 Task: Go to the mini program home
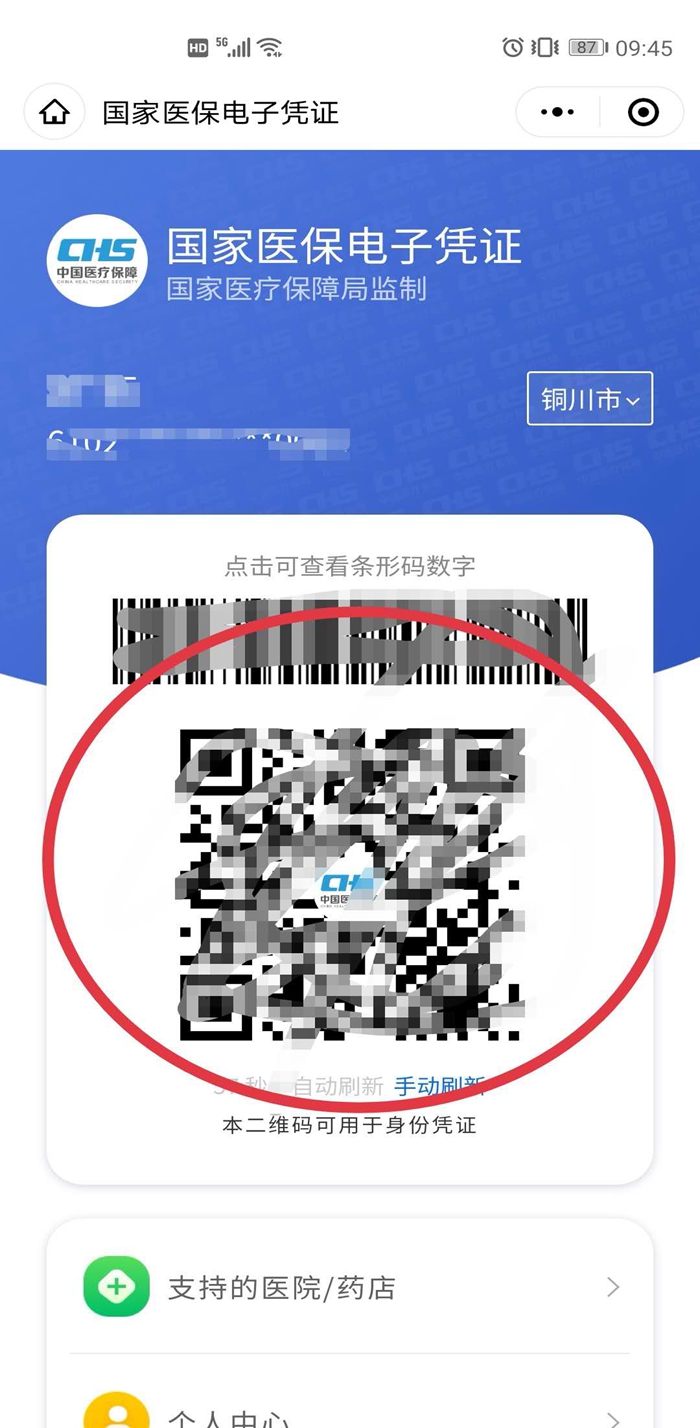(x=54, y=112)
